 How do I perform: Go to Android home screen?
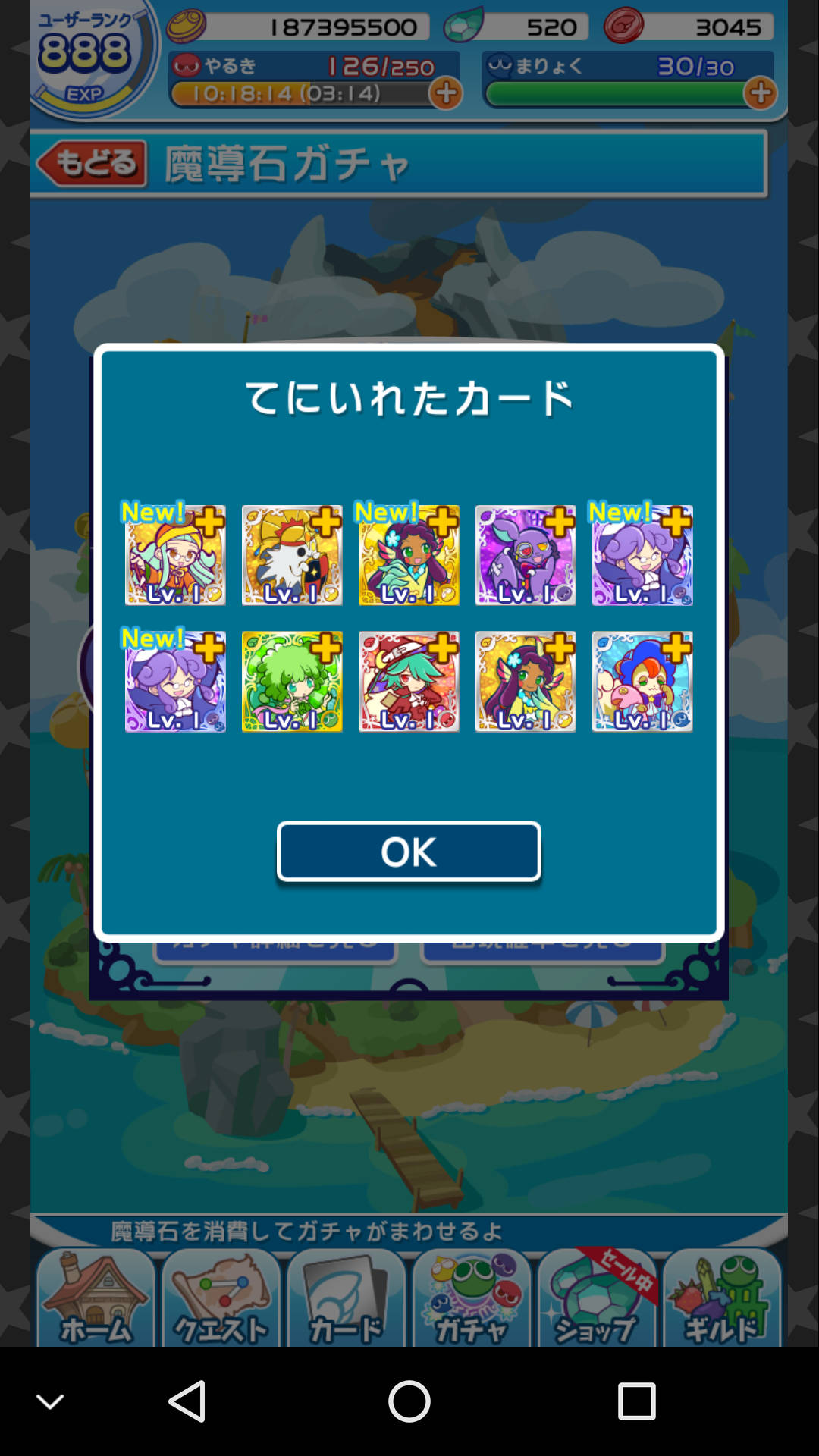tap(409, 1401)
